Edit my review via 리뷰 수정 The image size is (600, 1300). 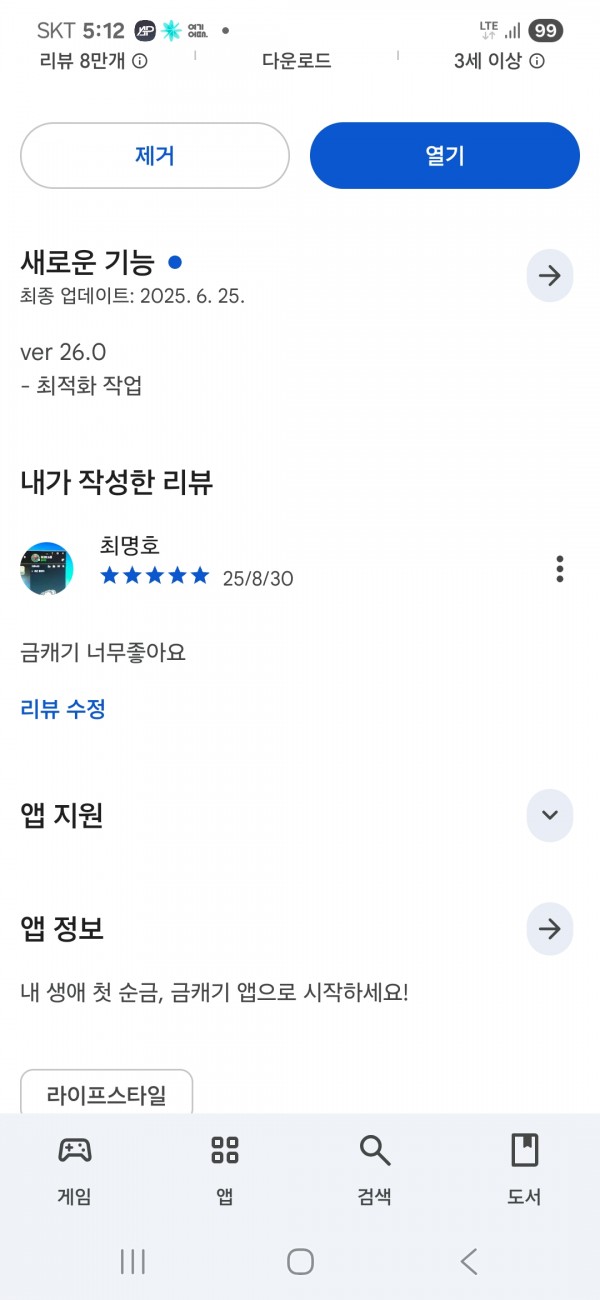(x=63, y=709)
